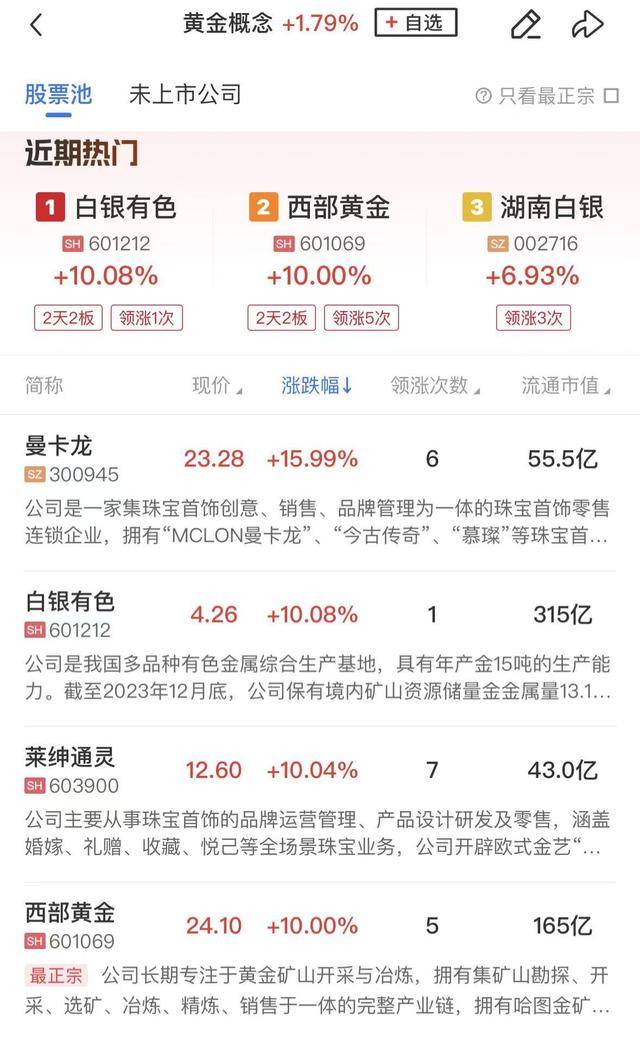Open hot stock card 湖南白银
The height and width of the screenshot is (1037, 640).
click(x=533, y=261)
